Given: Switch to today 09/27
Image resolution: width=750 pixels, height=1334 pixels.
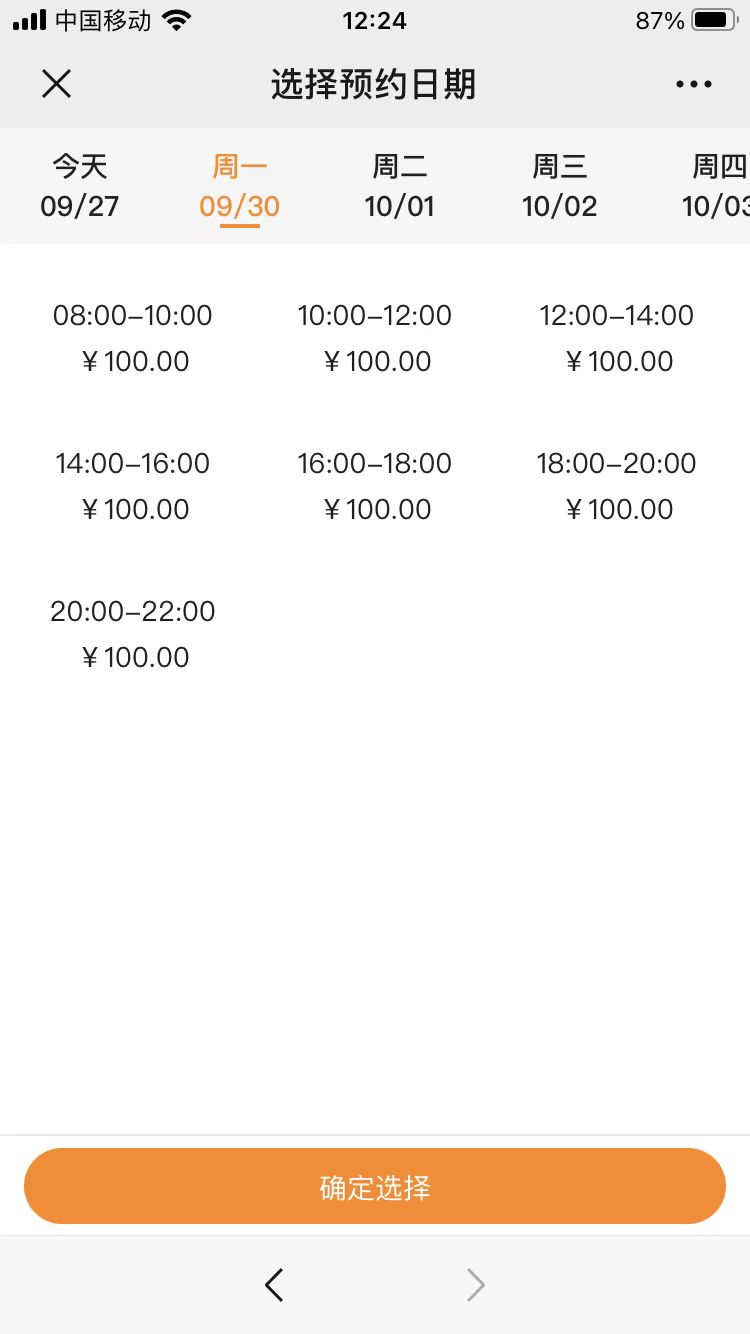Looking at the screenshot, I should [80, 186].
